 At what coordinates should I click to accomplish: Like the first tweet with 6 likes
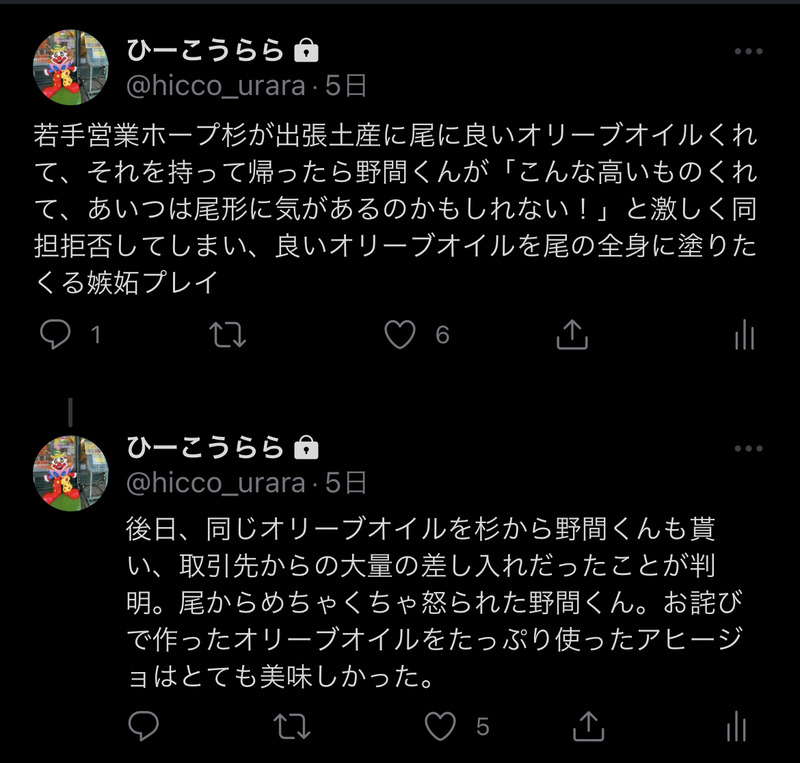(400, 335)
